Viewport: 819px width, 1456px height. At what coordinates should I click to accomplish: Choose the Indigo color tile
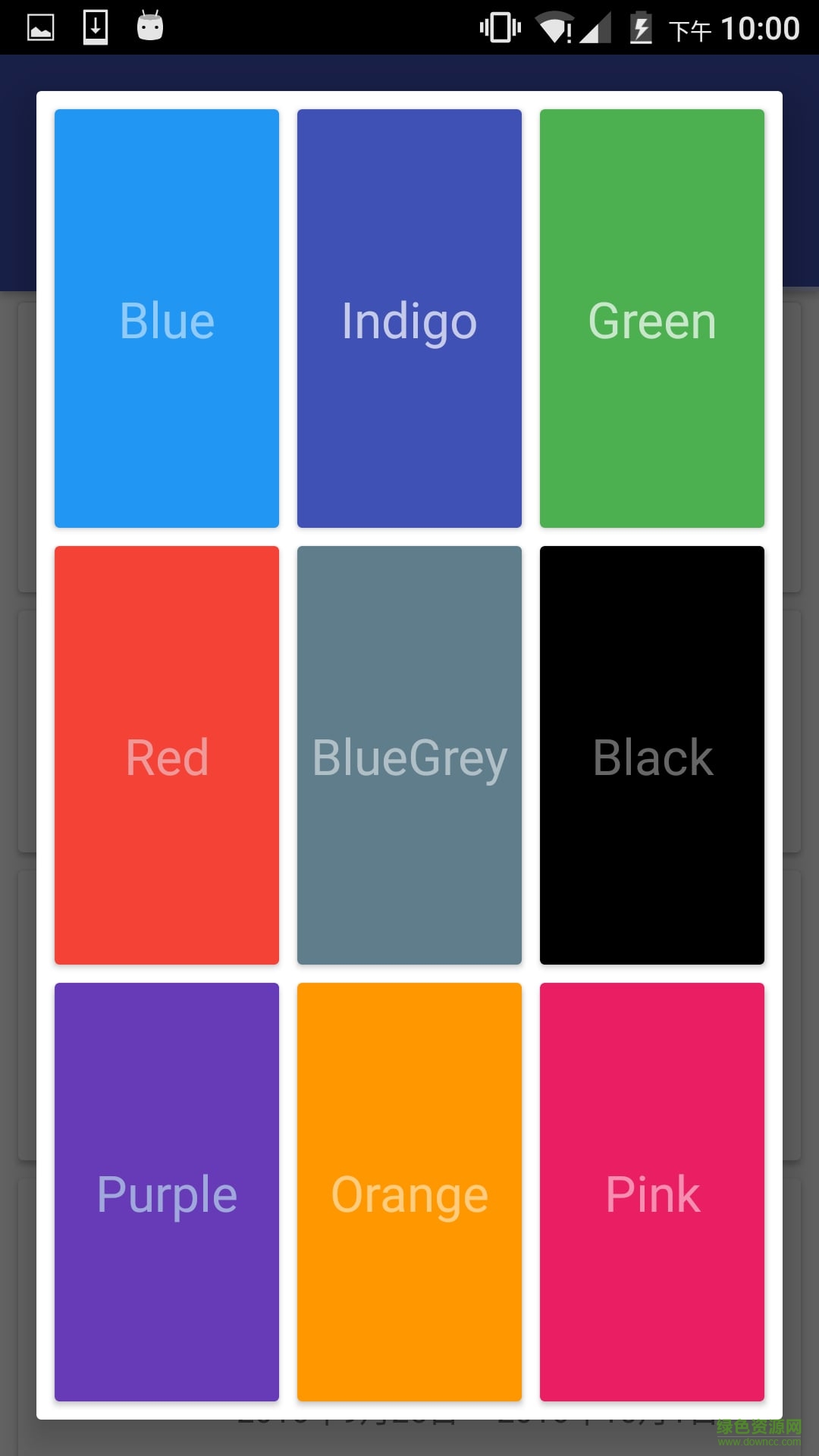point(409,318)
